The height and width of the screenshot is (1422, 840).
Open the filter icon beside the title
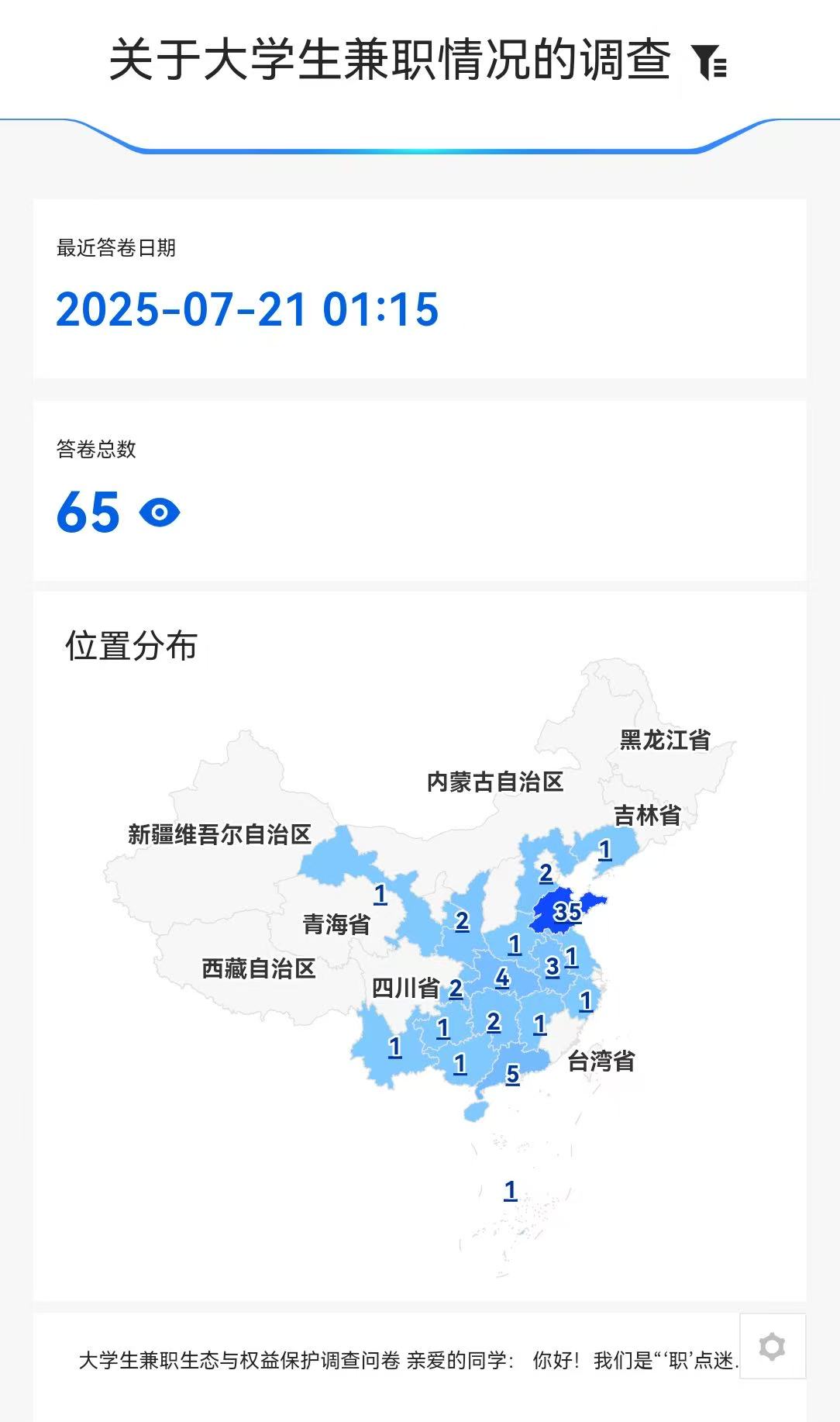709,62
